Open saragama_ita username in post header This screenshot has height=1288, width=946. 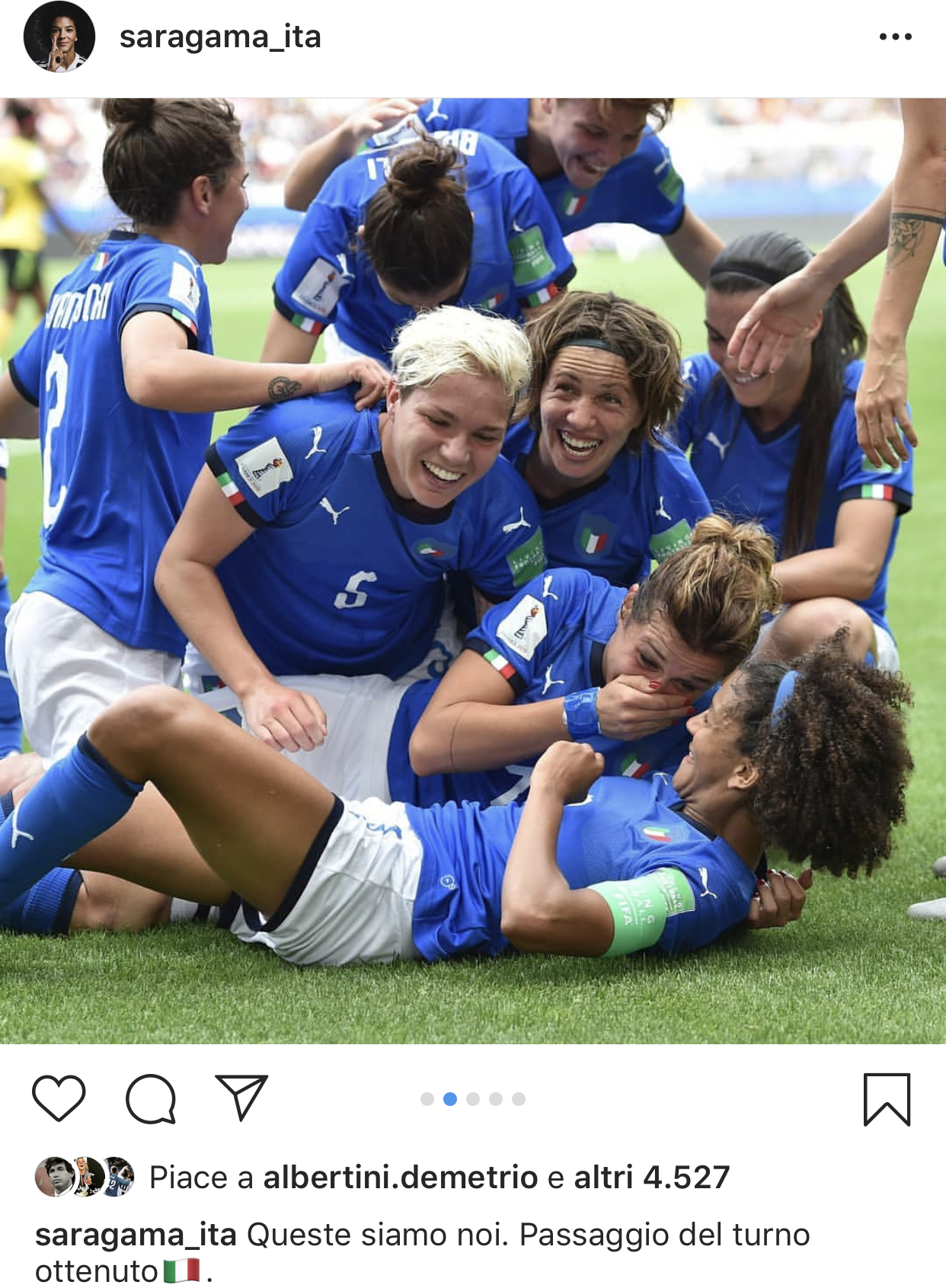tap(220, 37)
